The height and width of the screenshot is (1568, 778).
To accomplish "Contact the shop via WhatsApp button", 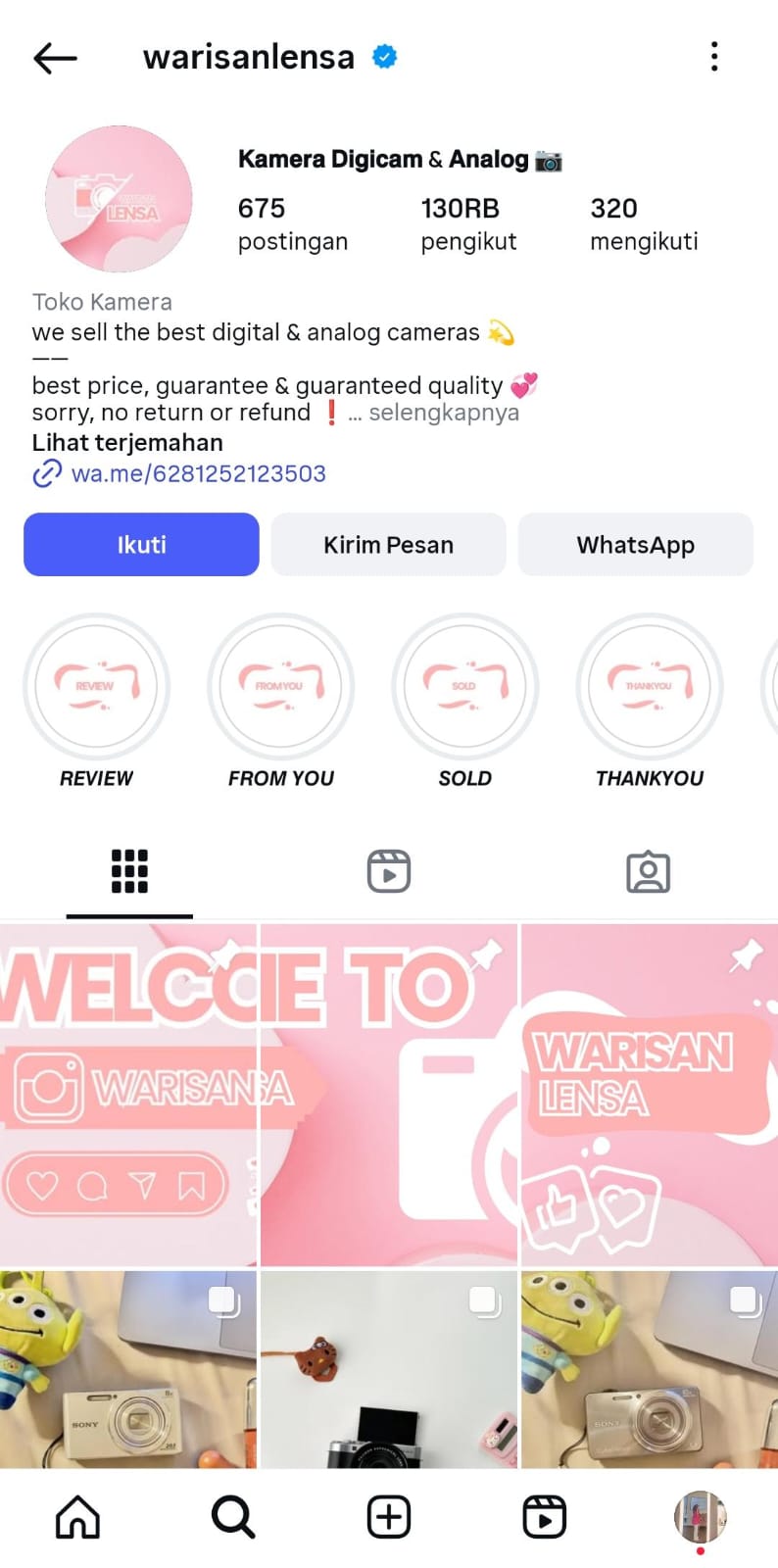I will click(x=635, y=545).
